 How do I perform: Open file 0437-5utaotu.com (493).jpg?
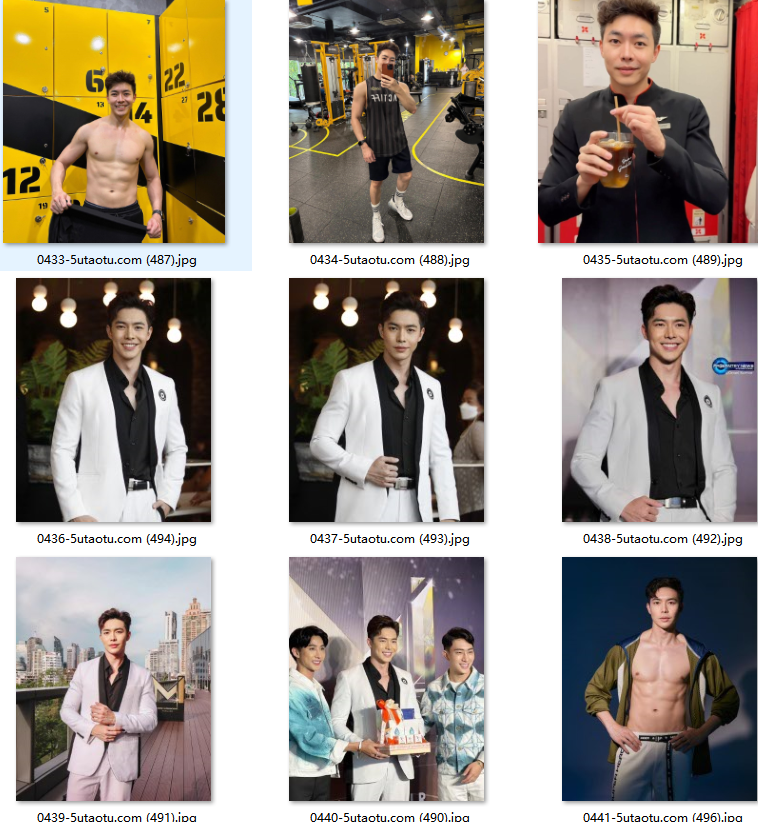click(387, 400)
